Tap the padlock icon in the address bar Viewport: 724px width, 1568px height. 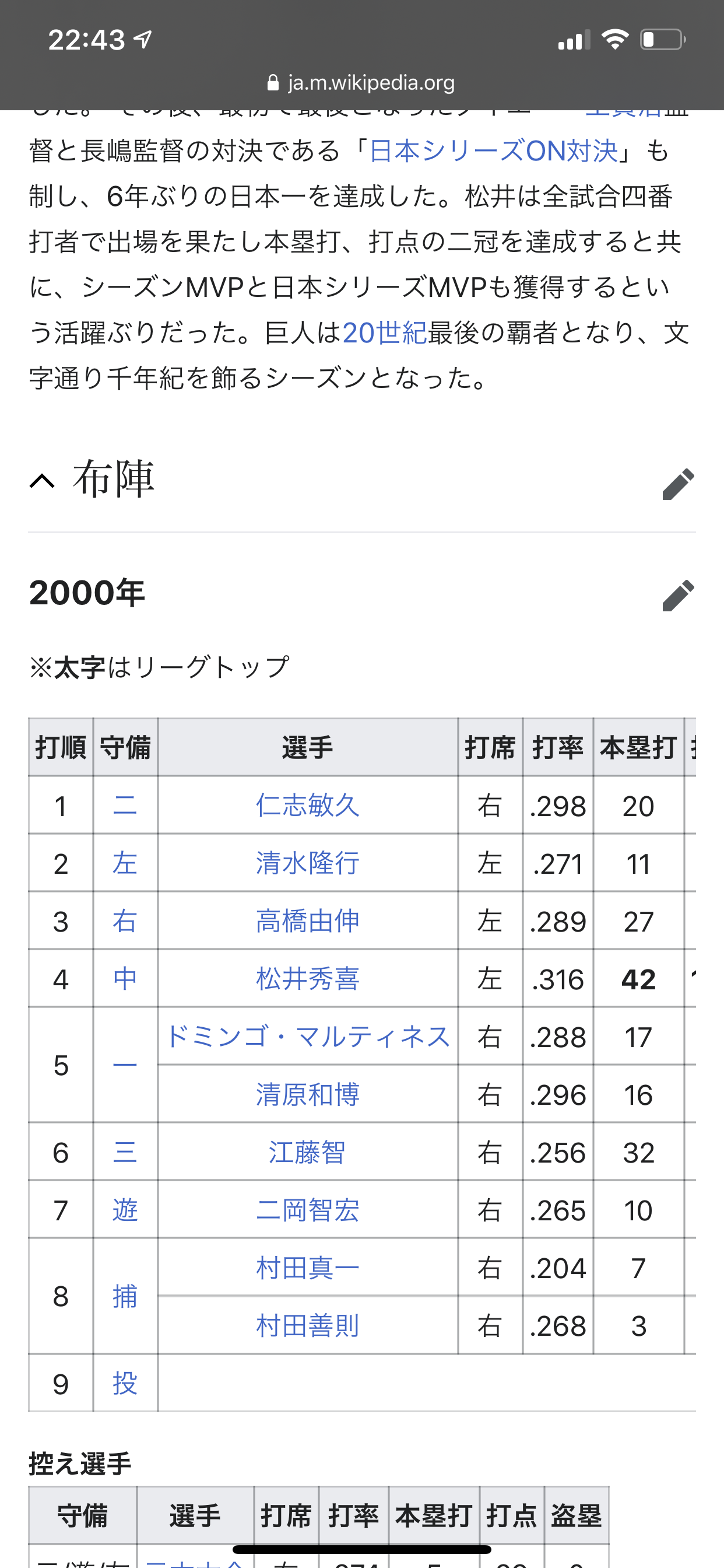(273, 83)
